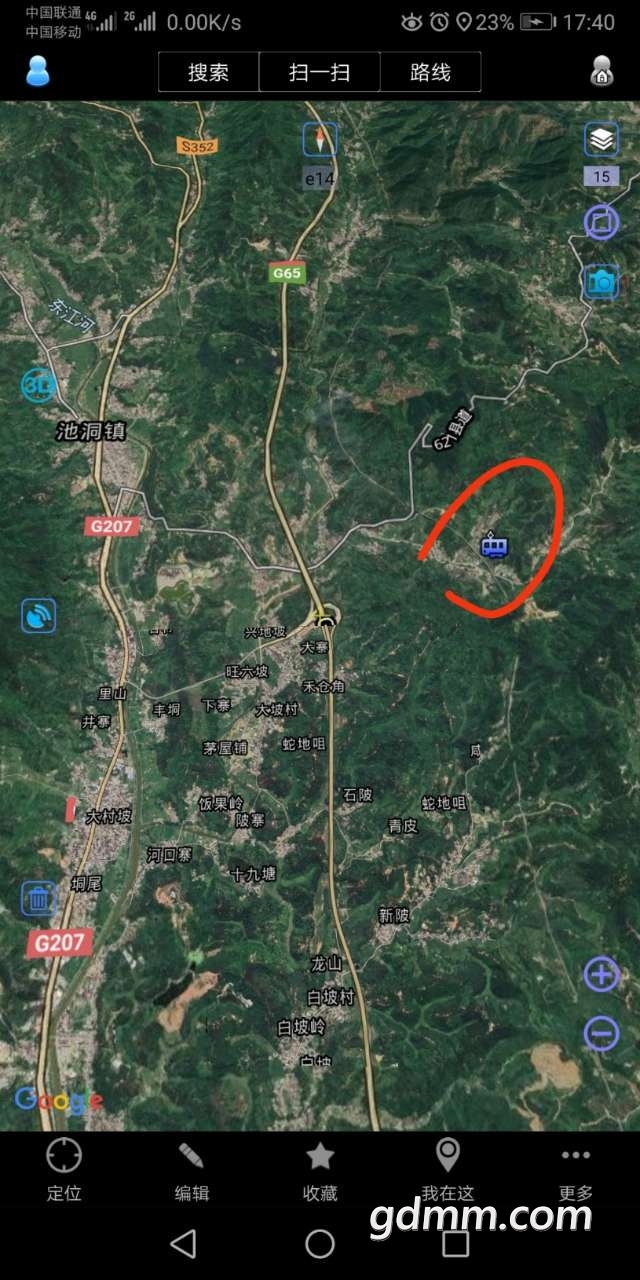Viewport: 640px width, 1280px height.
Task: Open the map layers selector
Action: [601, 139]
